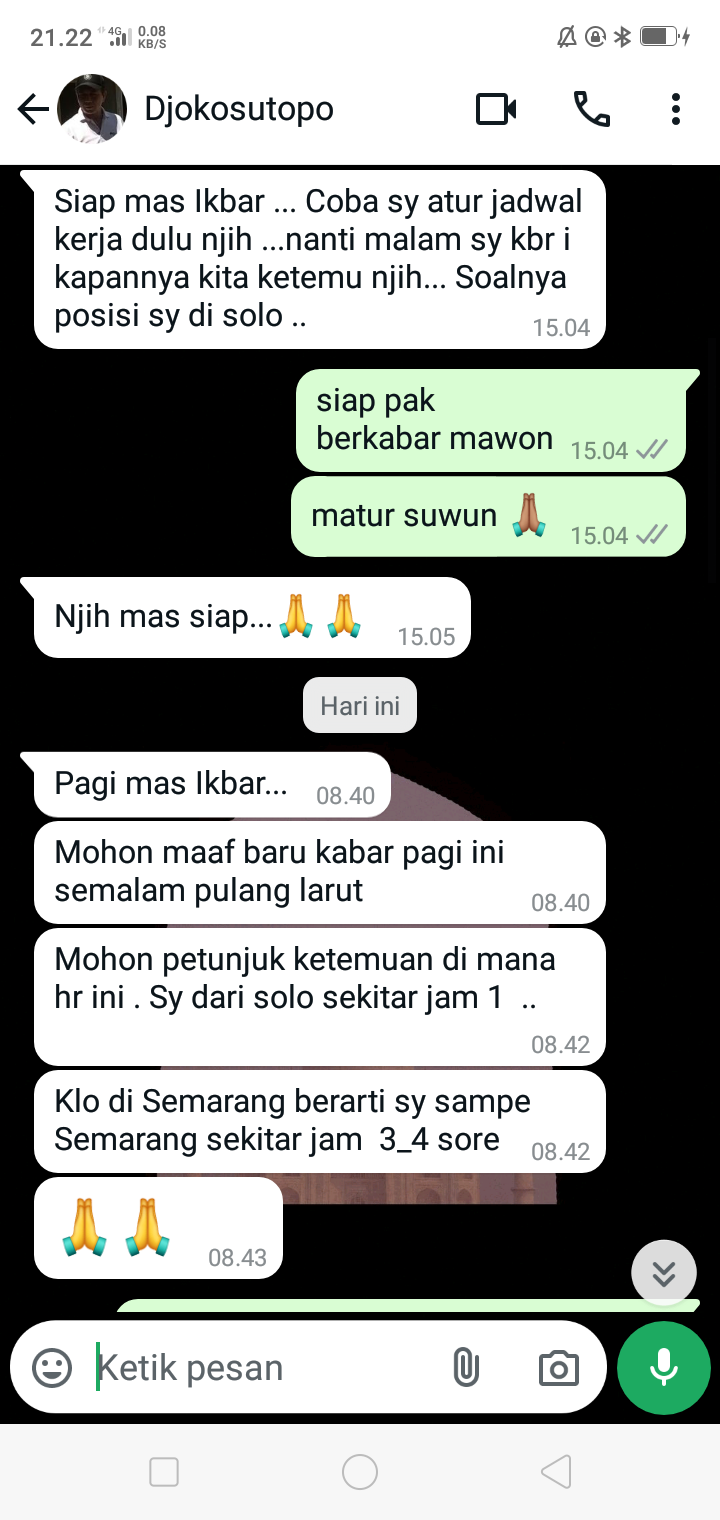
Task: Open Djokosutopo's contact info
Action: click(239, 109)
